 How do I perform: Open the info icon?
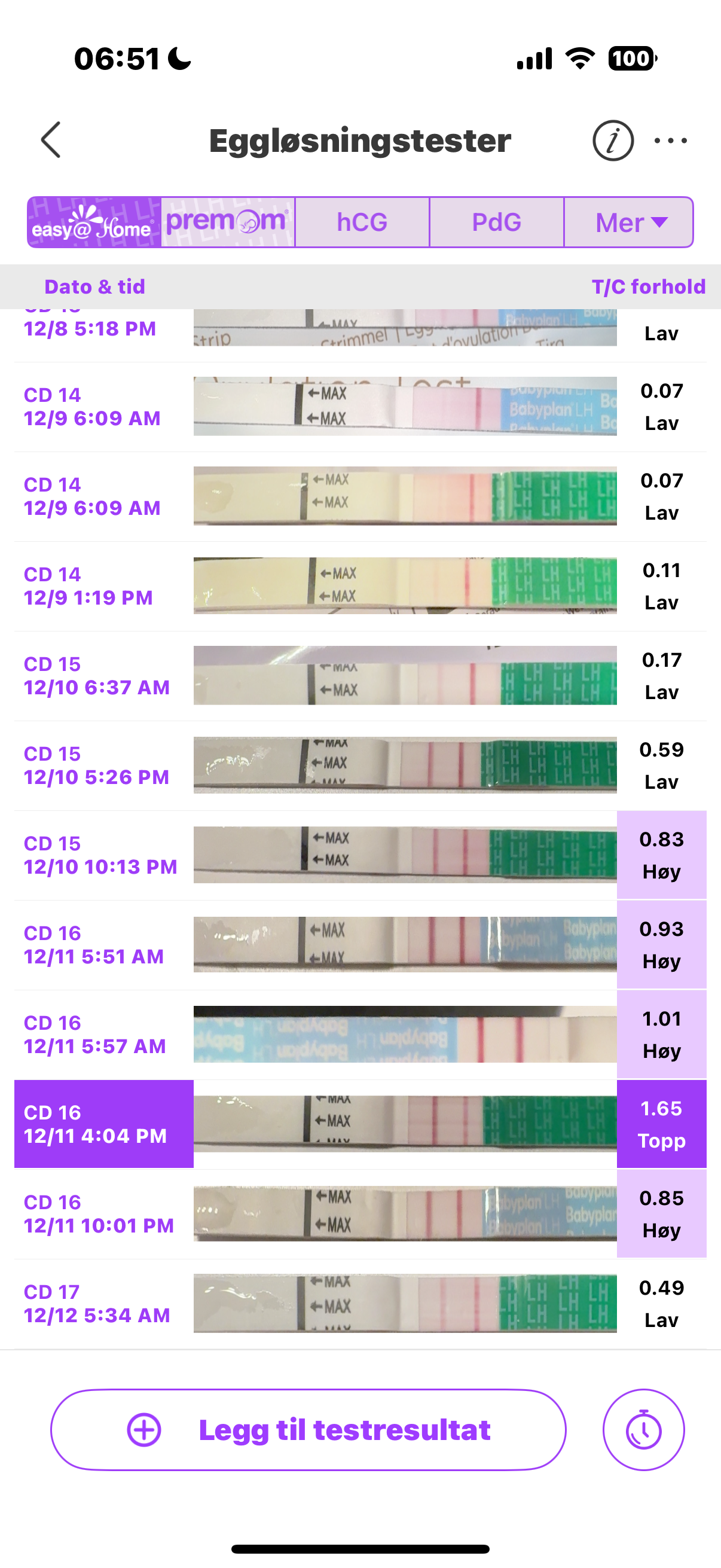(613, 141)
